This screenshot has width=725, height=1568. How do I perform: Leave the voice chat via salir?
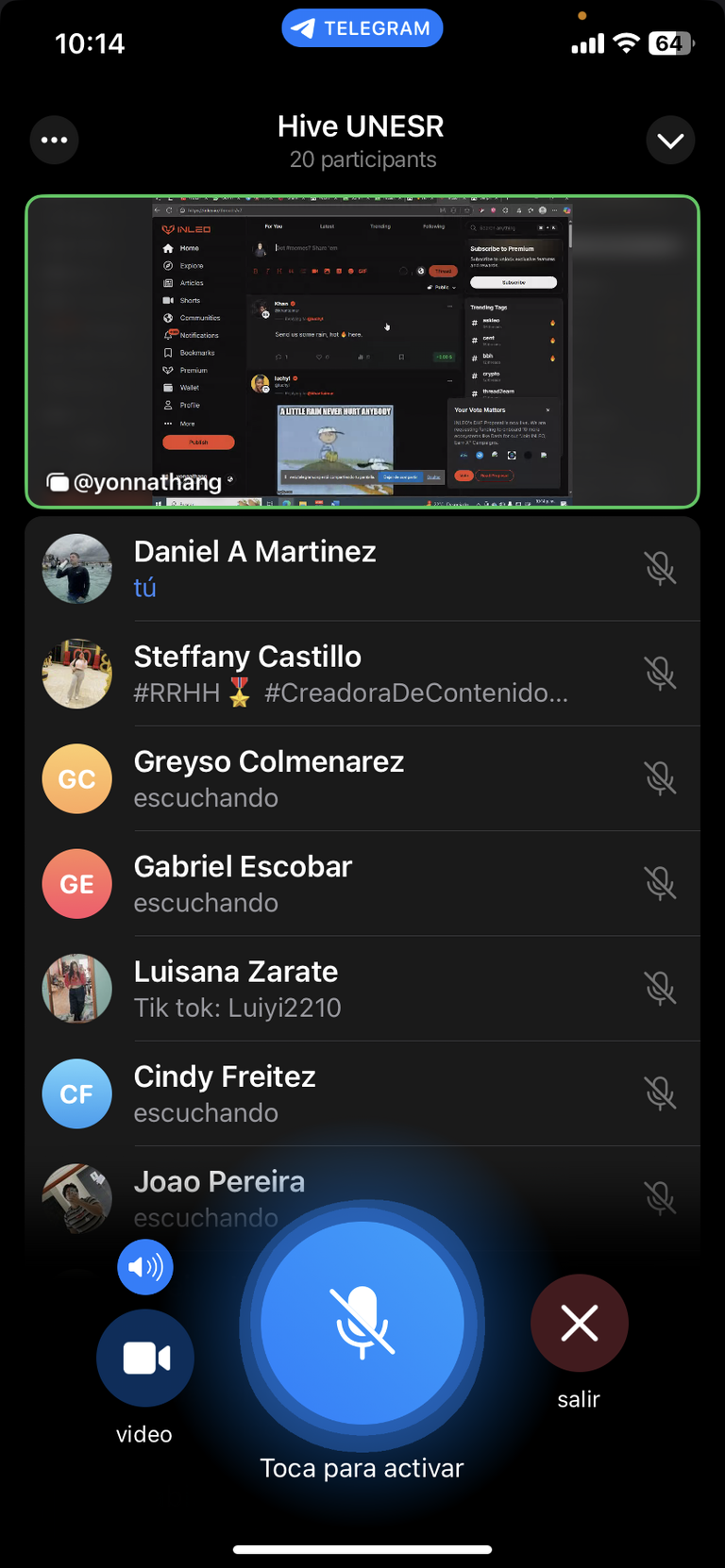(x=580, y=1323)
